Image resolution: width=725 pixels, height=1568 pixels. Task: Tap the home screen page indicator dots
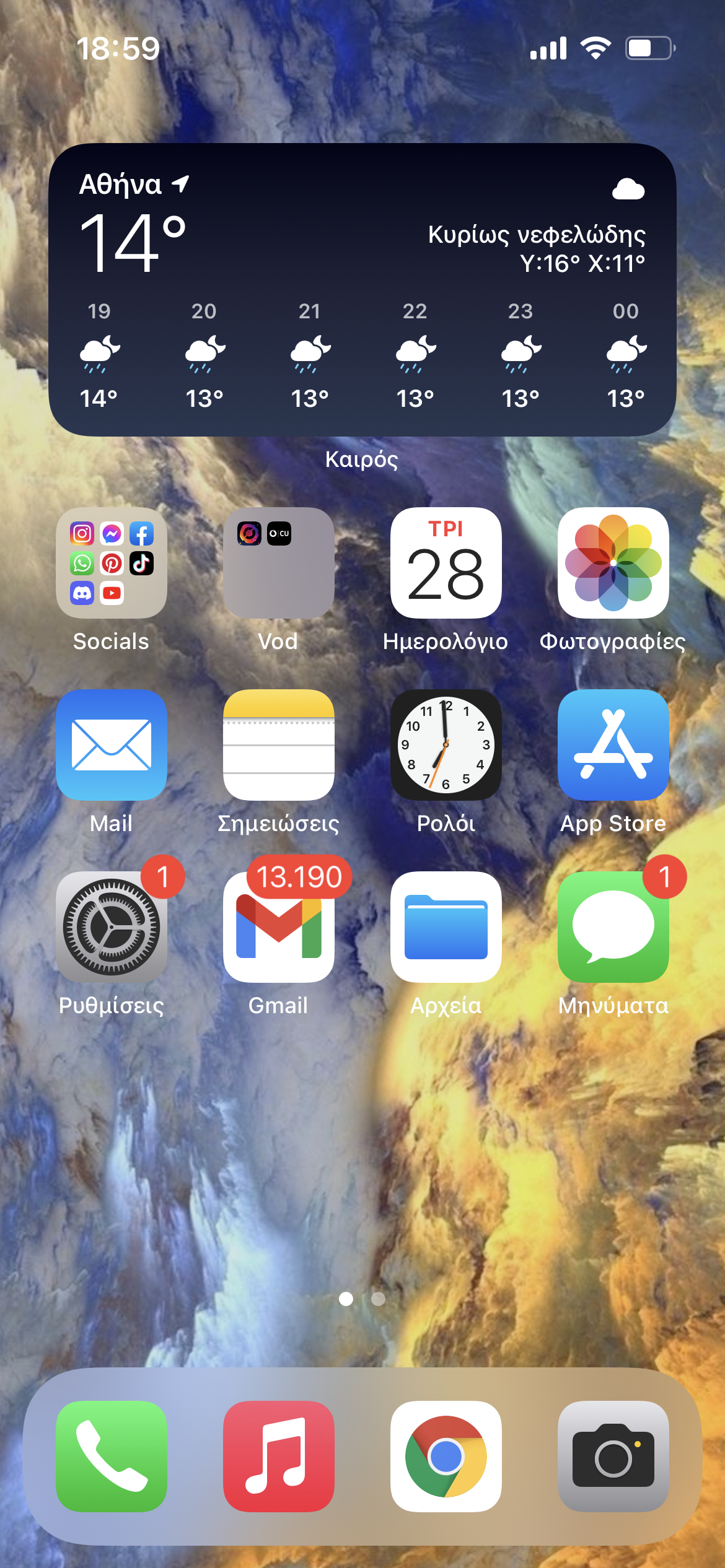[362, 1299]
